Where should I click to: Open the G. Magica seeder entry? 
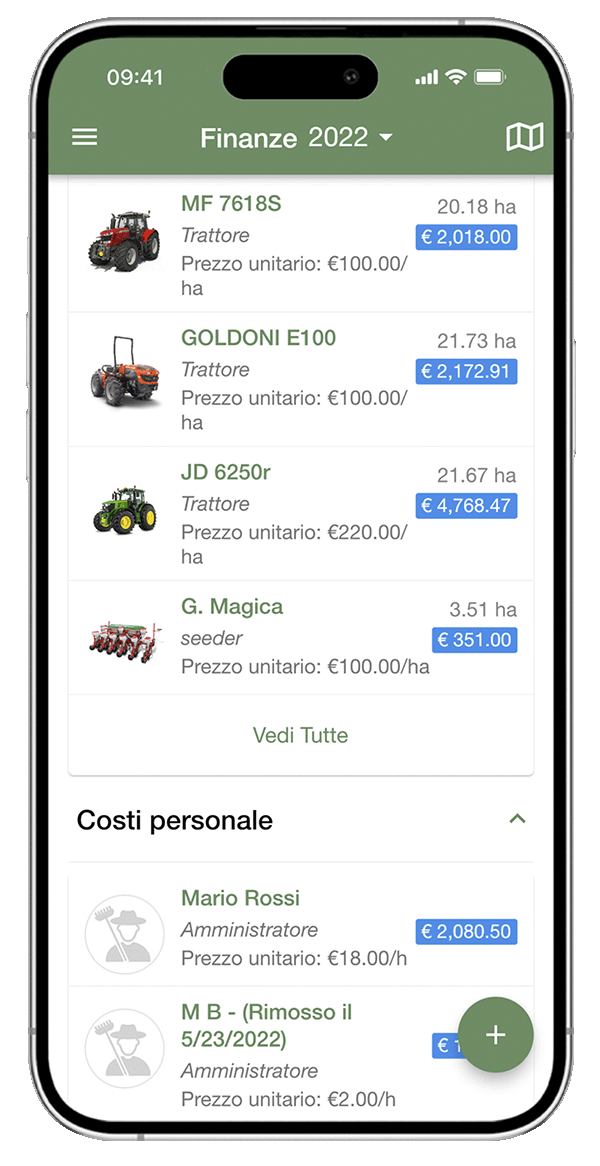(x=300, y=636)
